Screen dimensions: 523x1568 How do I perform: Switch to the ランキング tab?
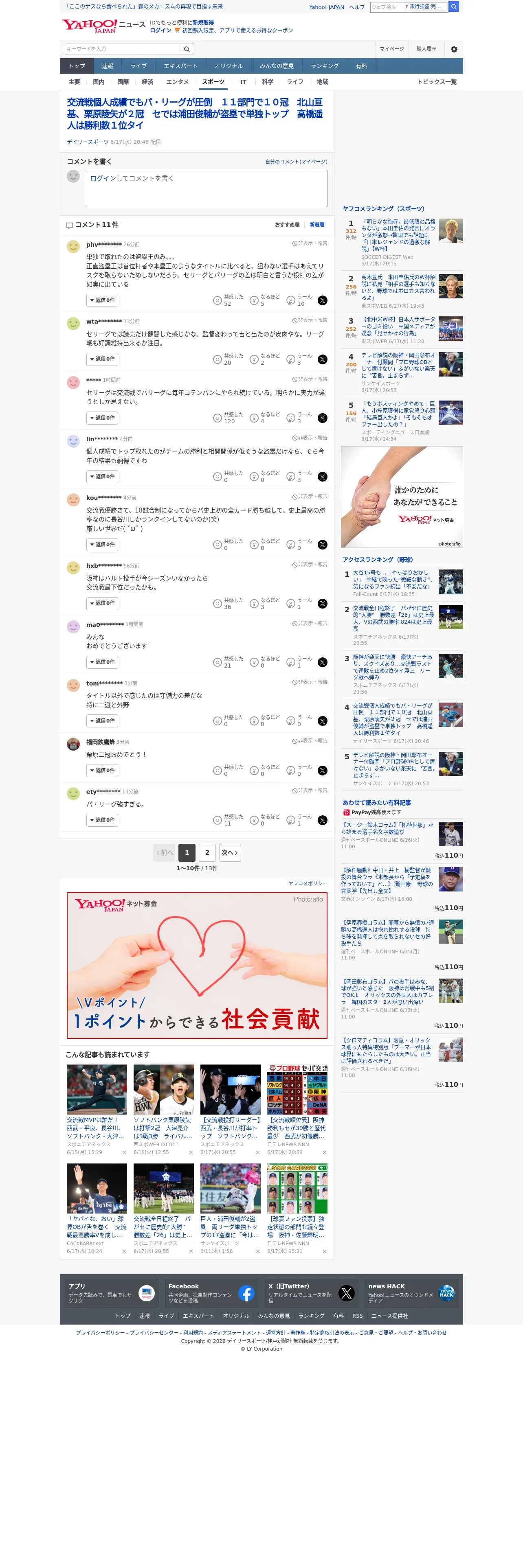(x=325, y=66)
